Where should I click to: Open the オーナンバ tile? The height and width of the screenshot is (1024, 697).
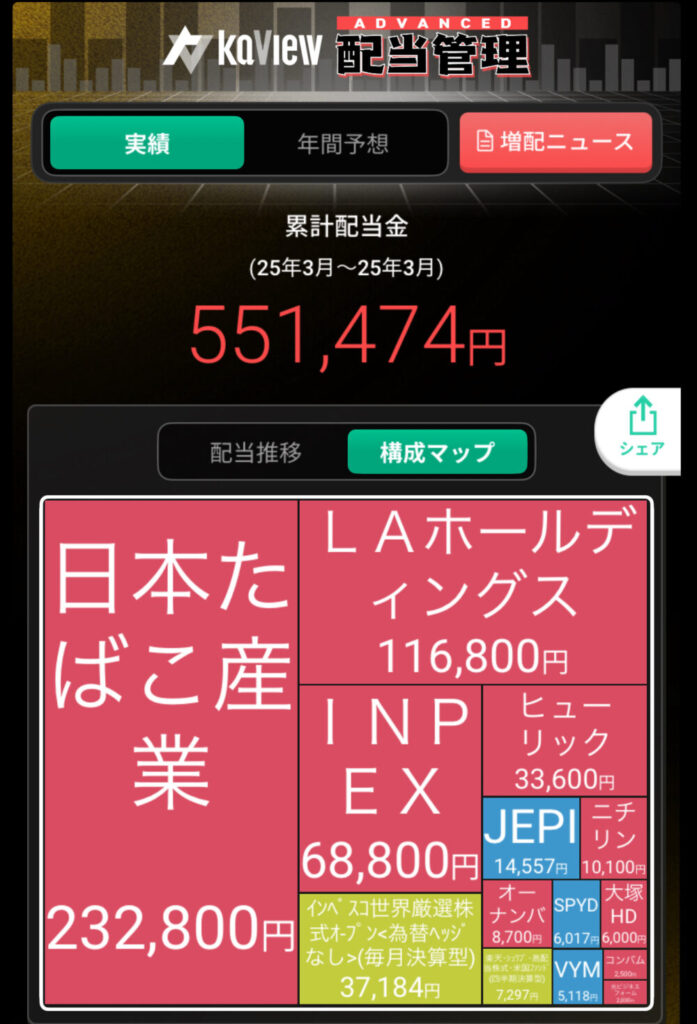click(x=516, y=913)
